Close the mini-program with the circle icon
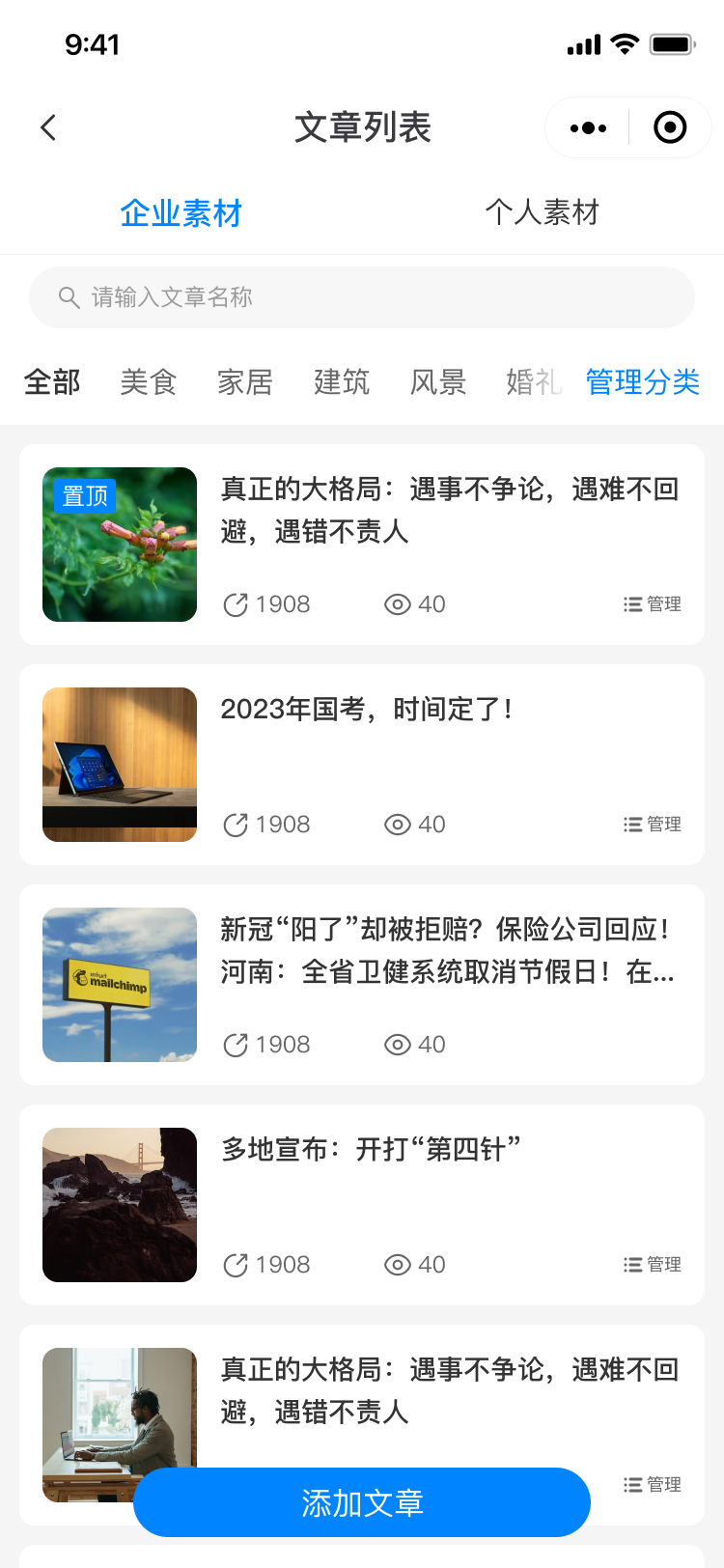Screen dimensions: 724x1568 tap(669, 127)
